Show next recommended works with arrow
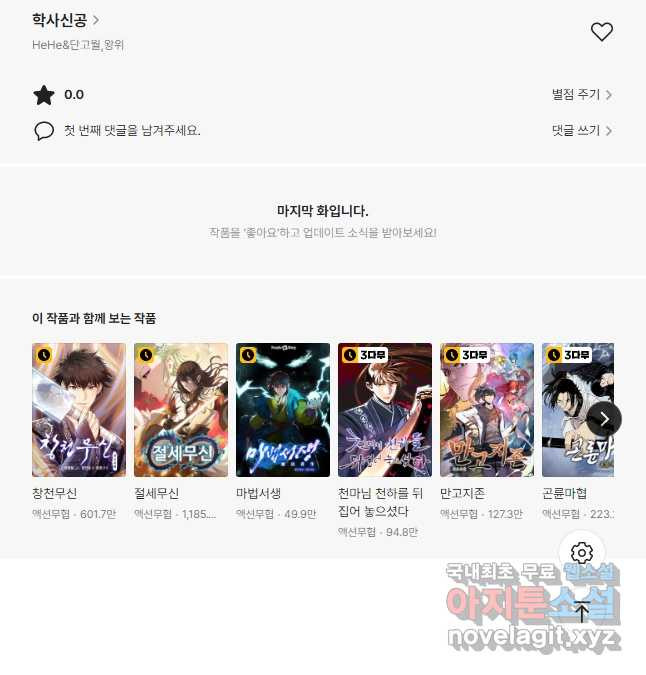Viewport: 646px width, 675px height. point(603,419)
